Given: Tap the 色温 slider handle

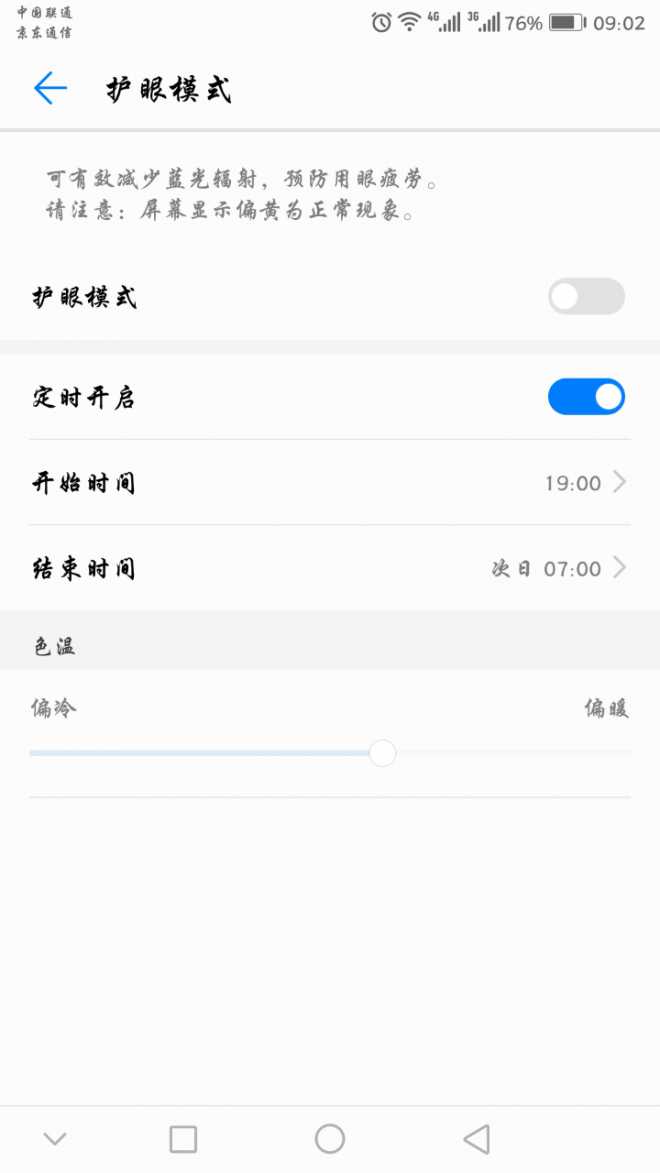Looking at the screenshot, I should click(x=382, y=753).
